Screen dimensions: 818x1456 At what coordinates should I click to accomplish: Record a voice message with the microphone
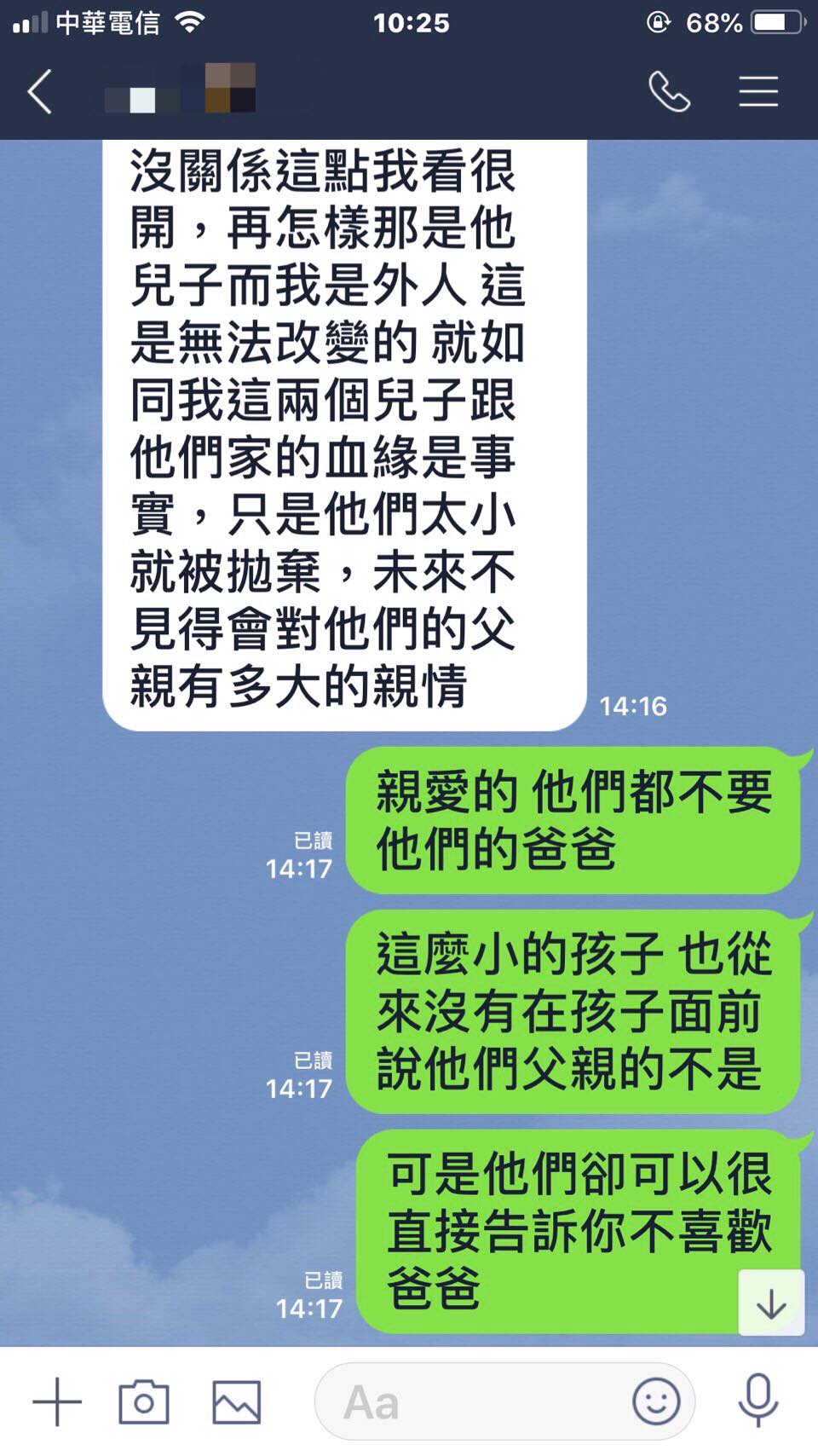point(758,1401)
